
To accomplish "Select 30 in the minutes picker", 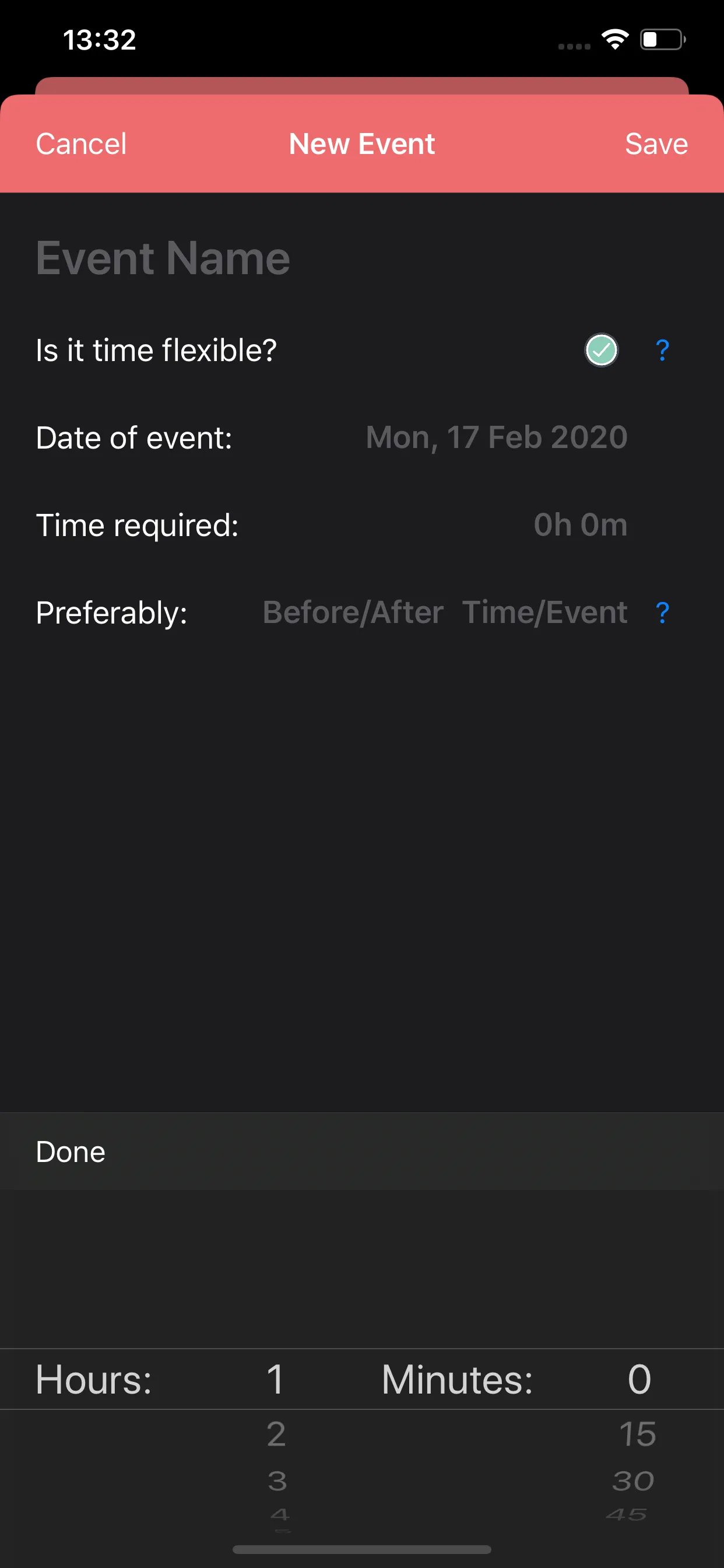I will pos(632,1481).
